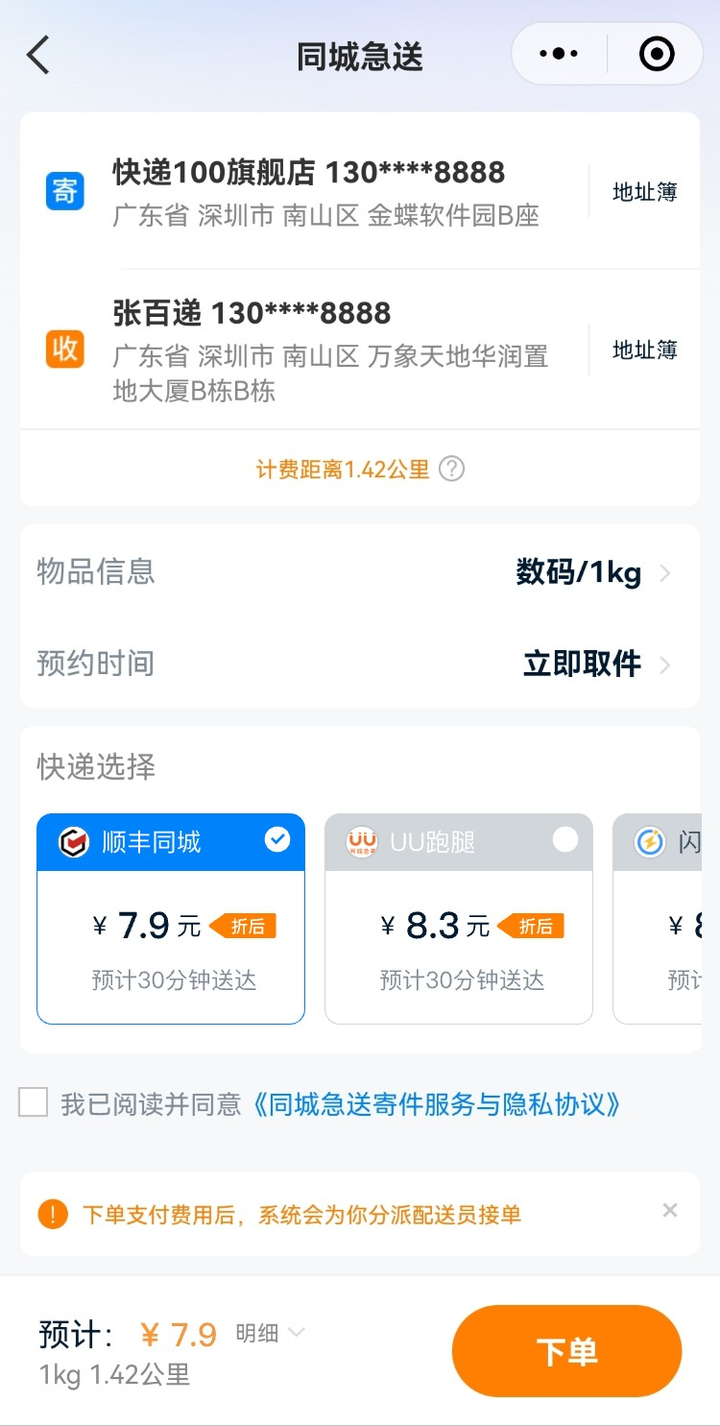Screen dimensions: 720x1426
Task: Open 物品信息 item details row
Action: click(360, 572)
